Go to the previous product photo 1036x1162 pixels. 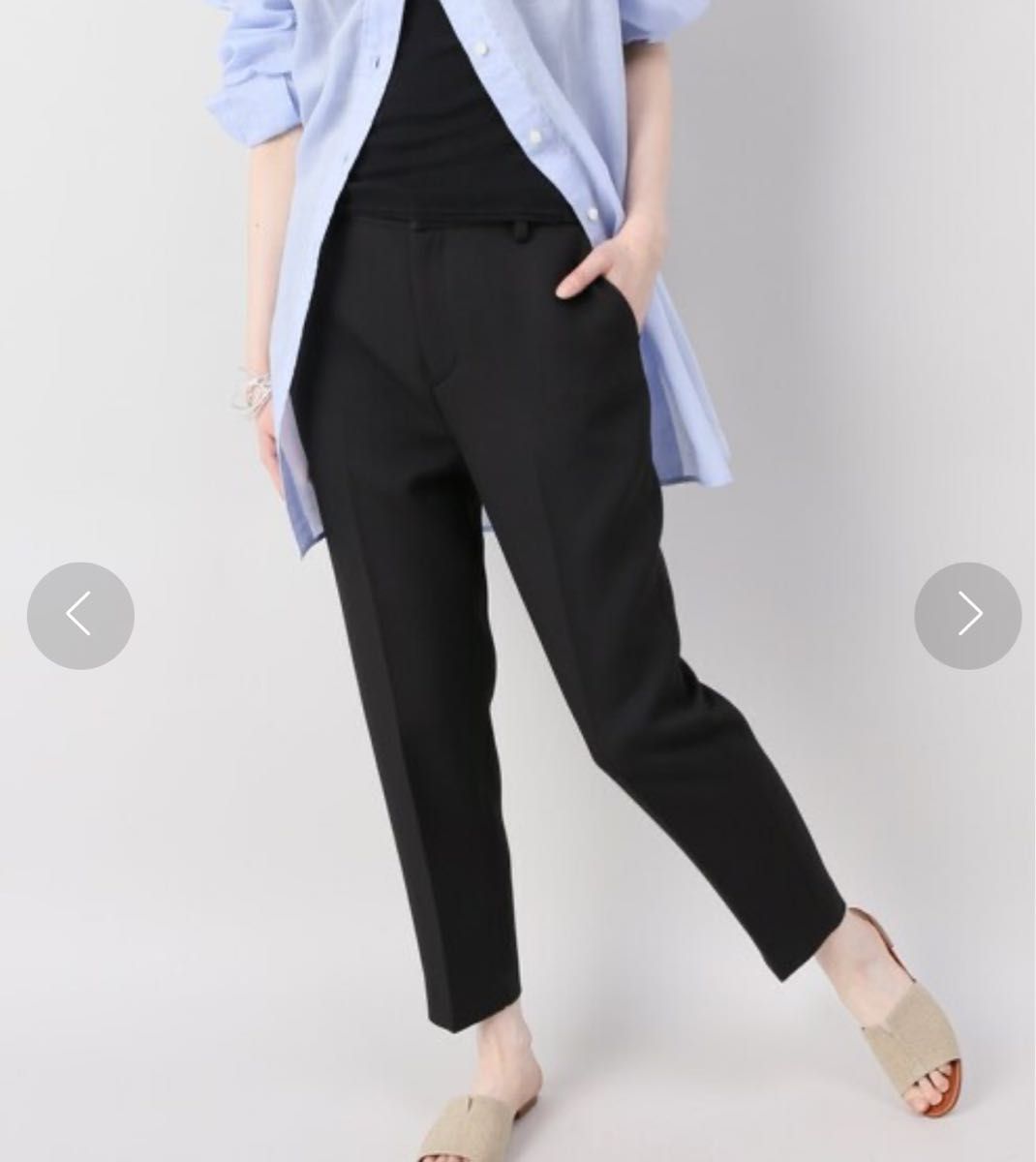pyautogui.click(x=80, y=615)
